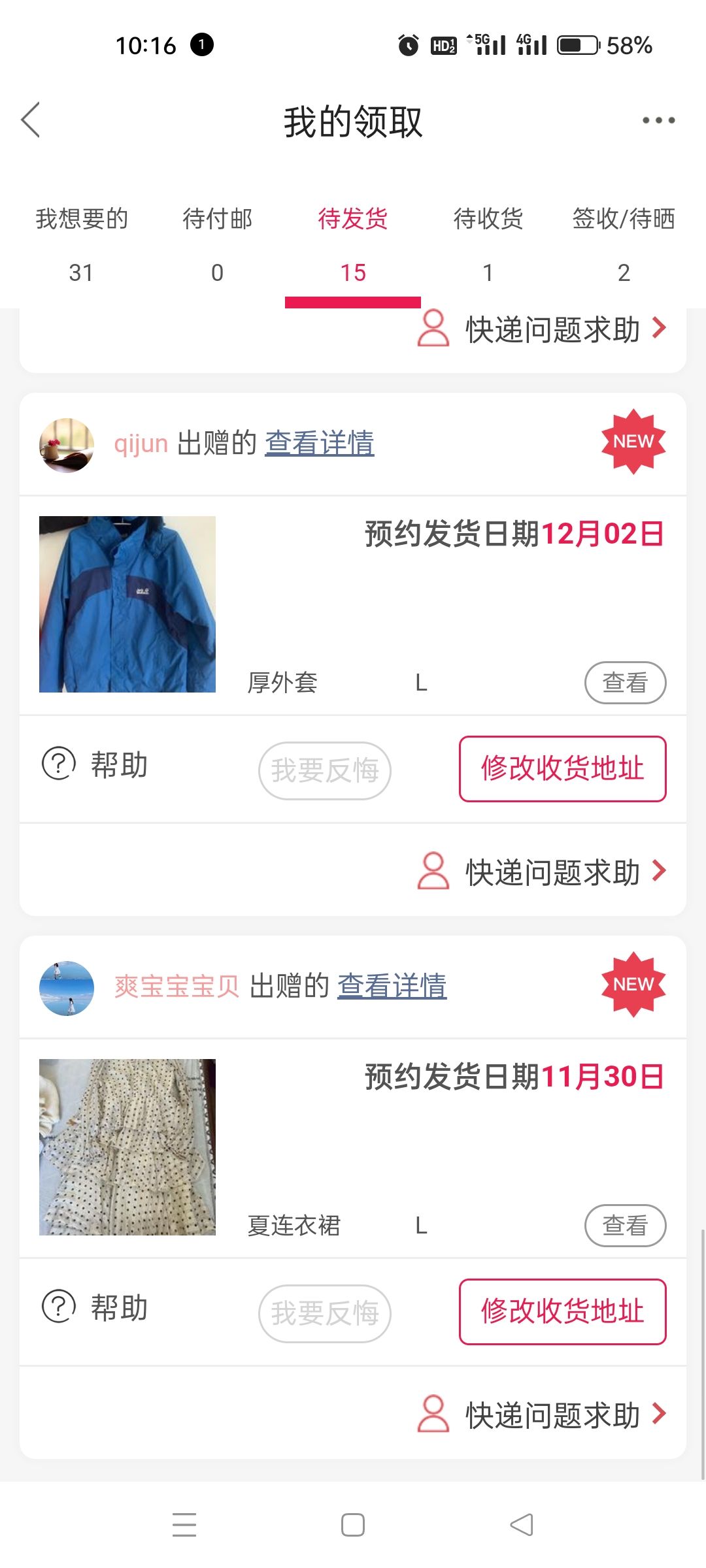Screen dimensions: 706x1568
Task: Tap 我要反悔 on the 夏连衣裙 order
Action: click(x=325, y=1313)
